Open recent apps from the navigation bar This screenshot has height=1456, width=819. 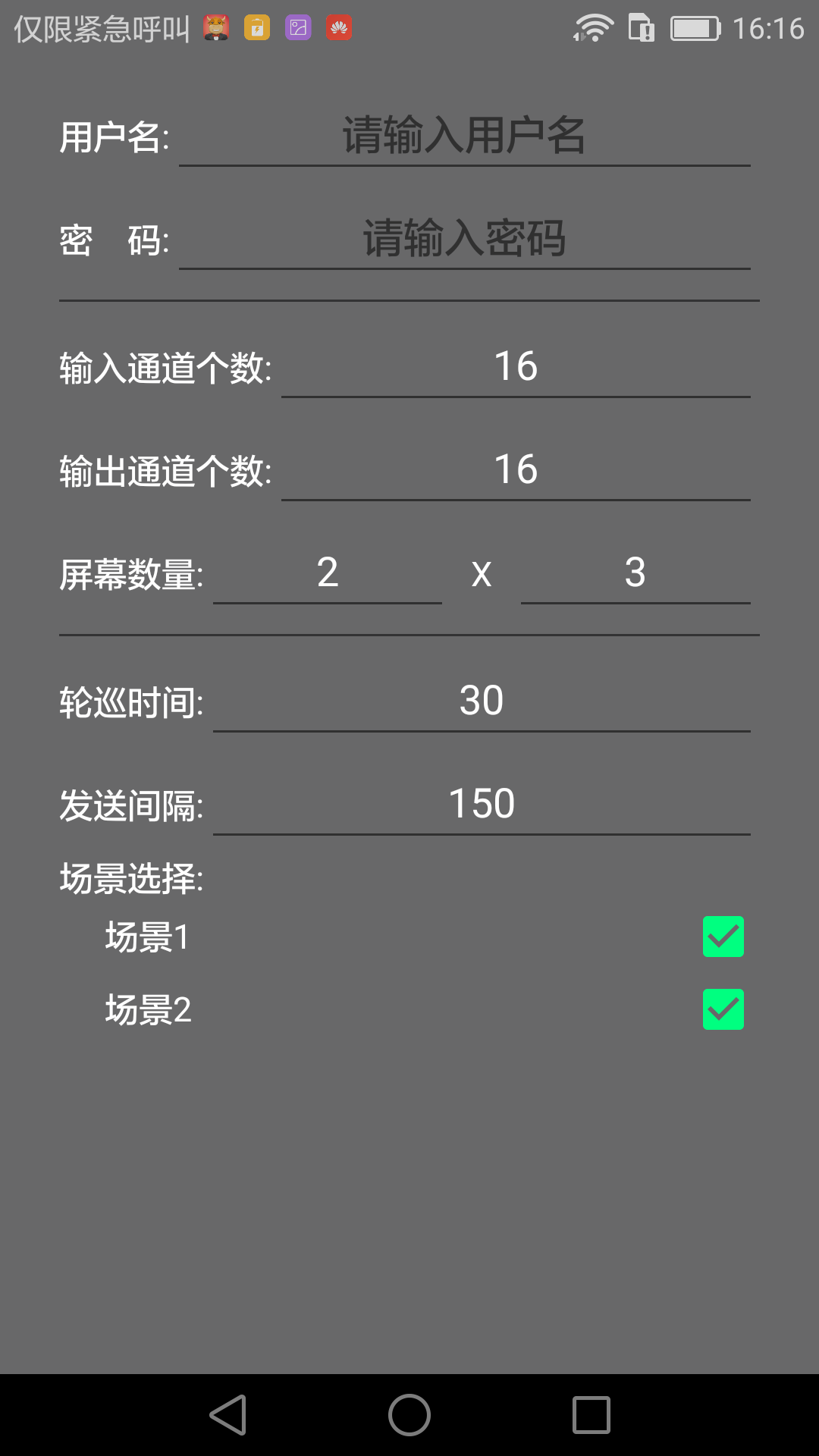pyautogui.click(x=591, y=1415)
